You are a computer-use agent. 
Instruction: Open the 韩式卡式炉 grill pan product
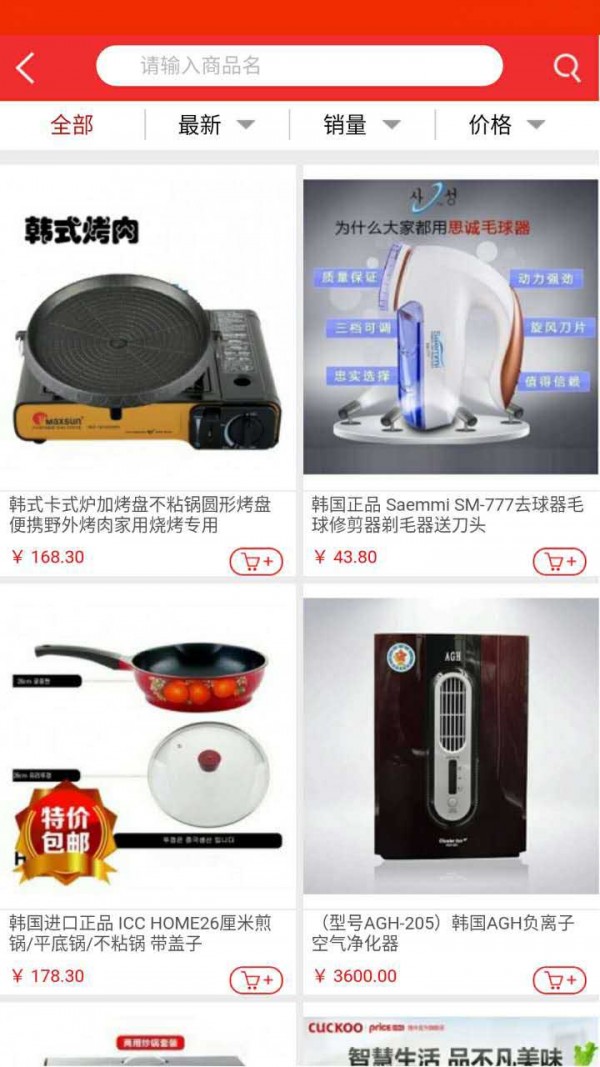click(x=148, y=330)
